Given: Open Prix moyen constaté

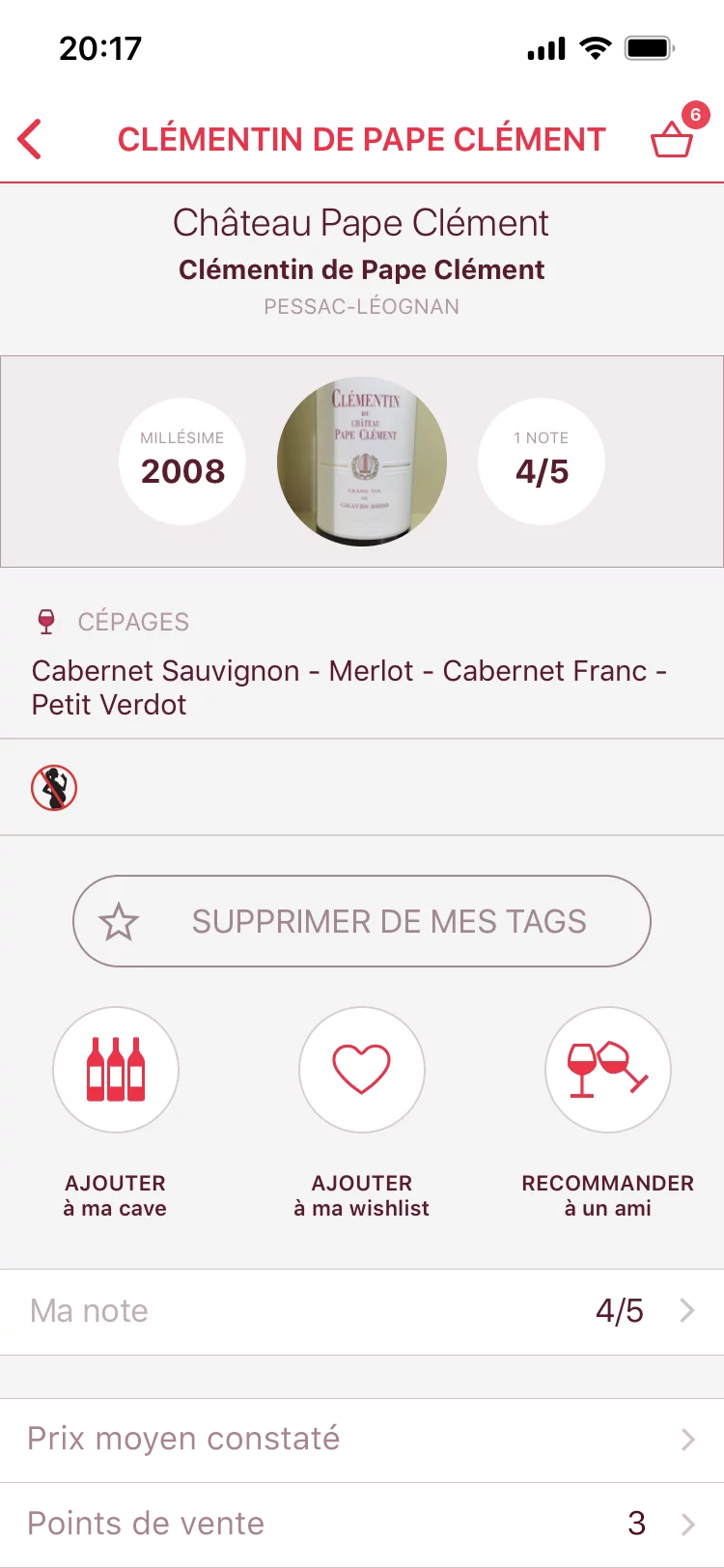Looking at the screenshot, I should click(362, 1440).
